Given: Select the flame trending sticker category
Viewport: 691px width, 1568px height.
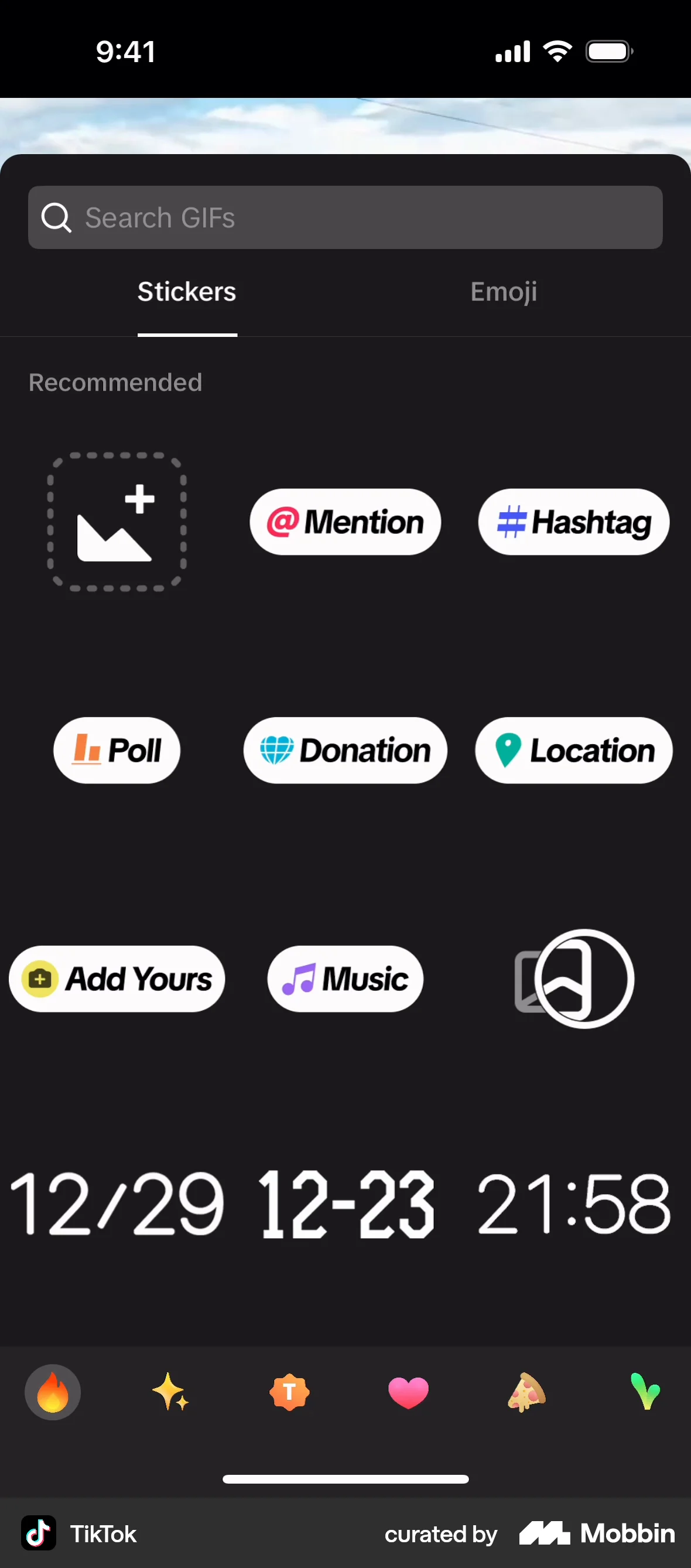Looking at the screenshot, I should [52, 1392].
